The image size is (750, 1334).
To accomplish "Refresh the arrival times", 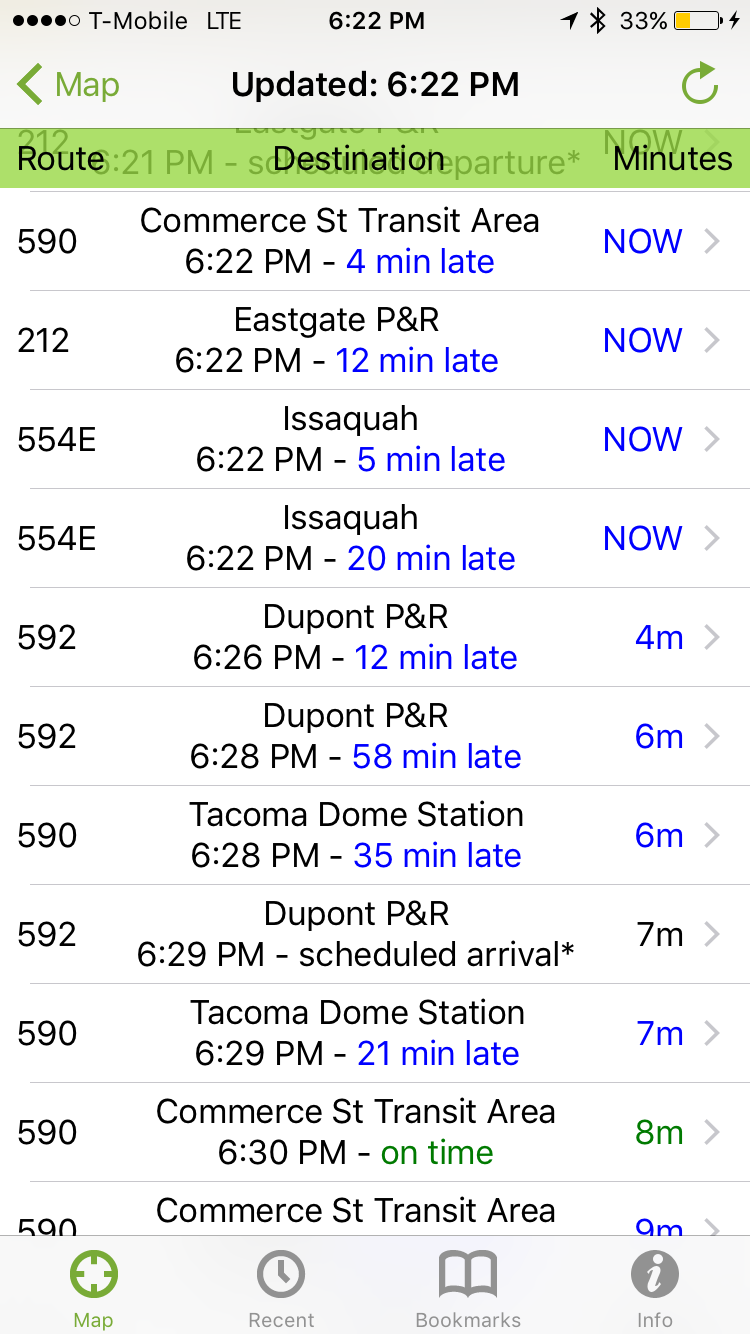I will 700,84.
